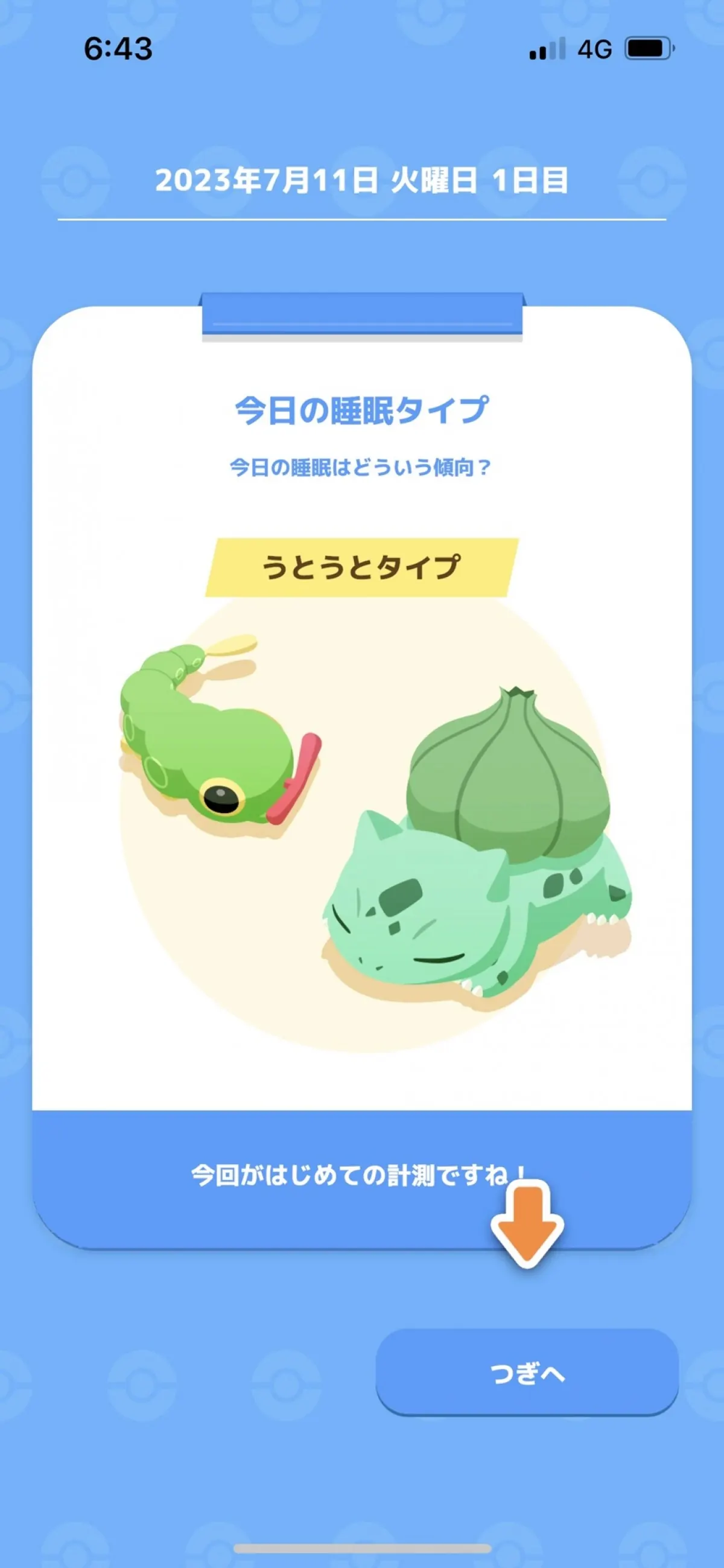Tap the divider line under the date
This screenshot has width=724, height=1568.
[x=362, y=218]
